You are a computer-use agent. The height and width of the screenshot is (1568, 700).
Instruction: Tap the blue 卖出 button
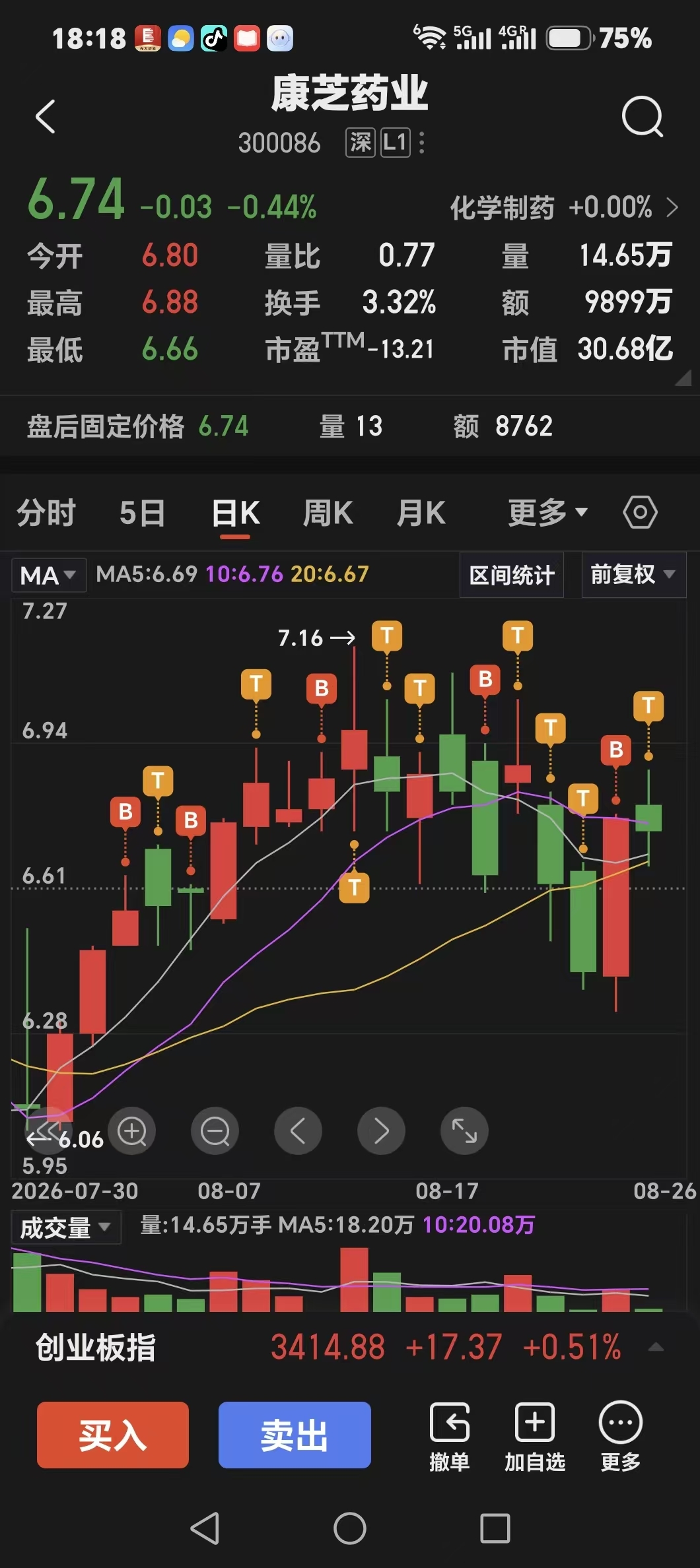click(295, 1435)
